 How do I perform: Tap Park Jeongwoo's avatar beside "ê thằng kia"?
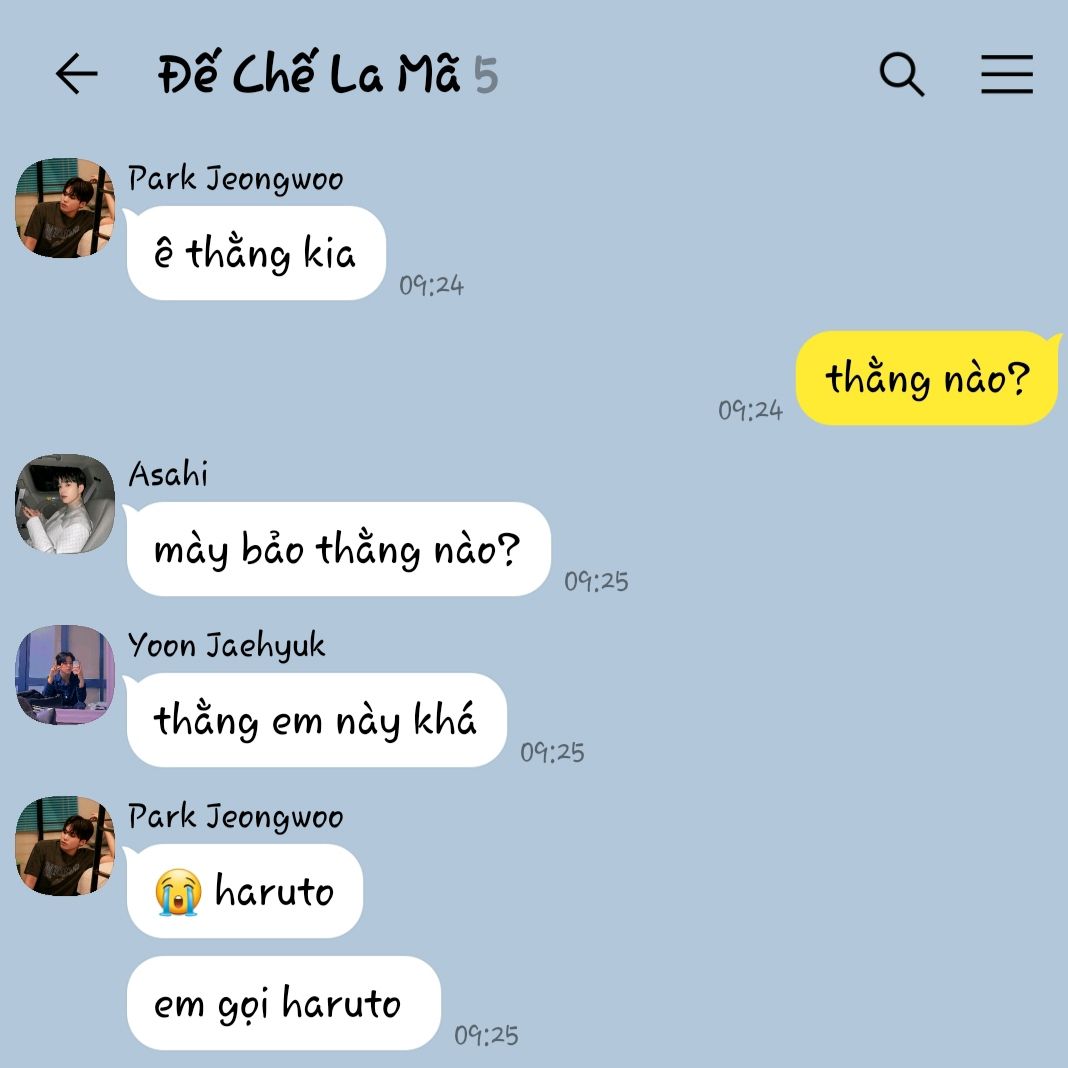pyautogui.click(x=65, y=208)
